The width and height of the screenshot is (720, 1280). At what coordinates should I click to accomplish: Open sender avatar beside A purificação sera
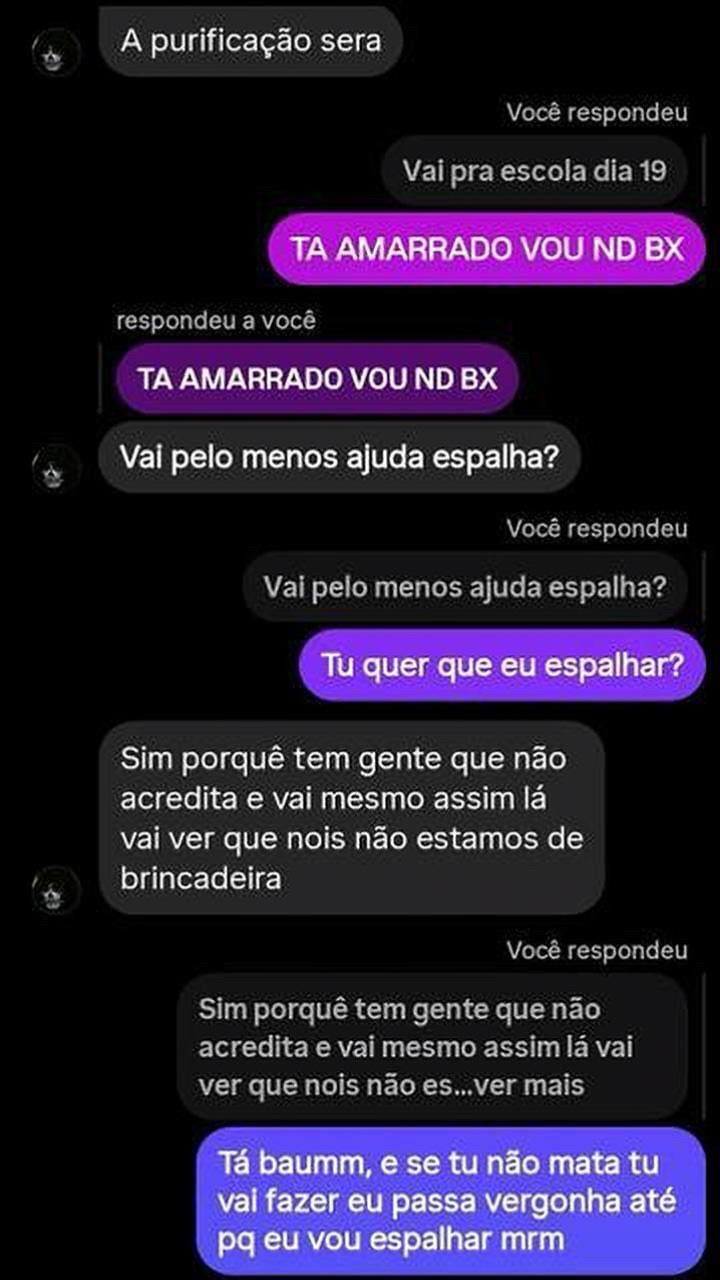pos(56,53)
